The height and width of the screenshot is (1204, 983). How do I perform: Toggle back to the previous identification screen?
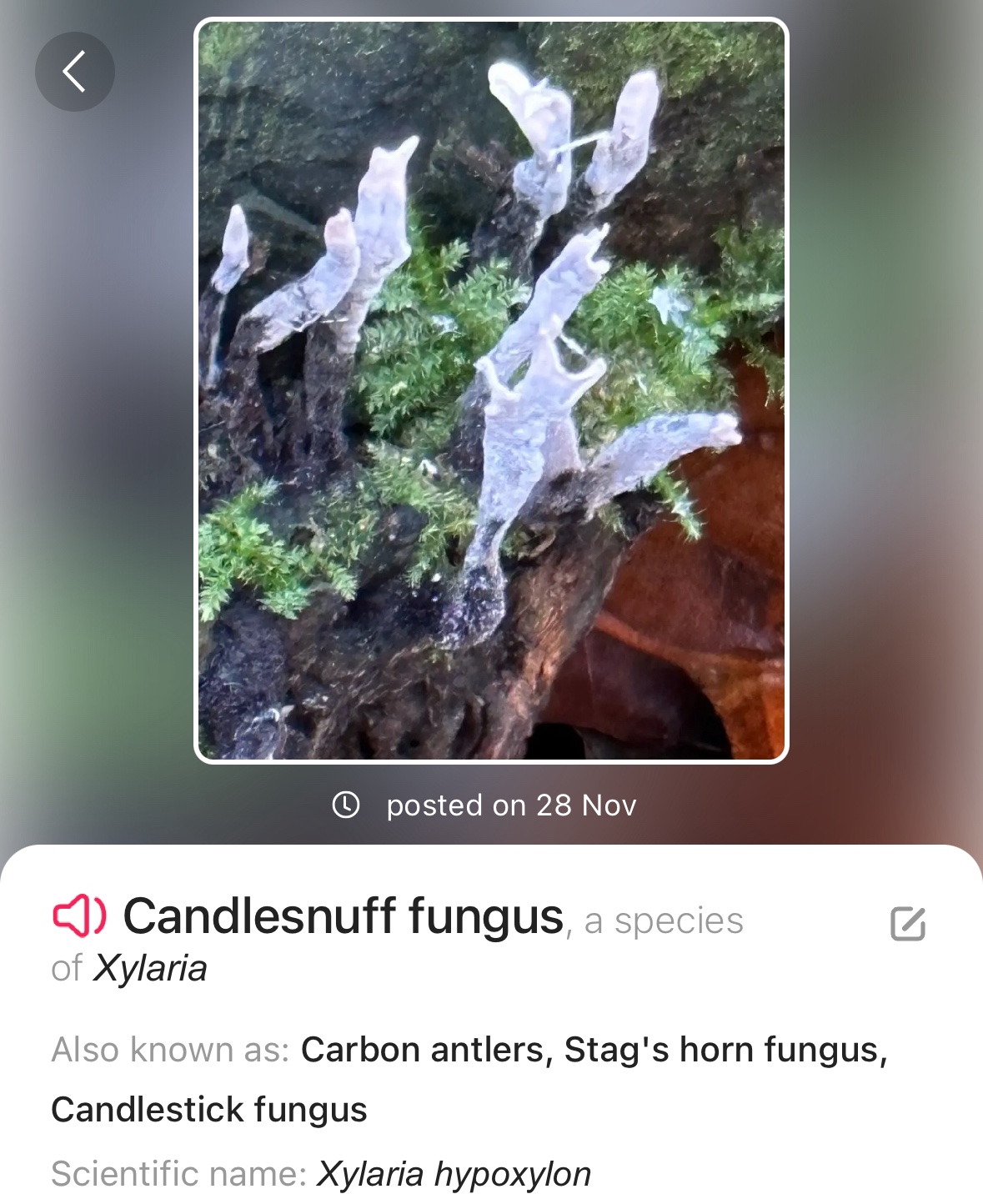74,72
